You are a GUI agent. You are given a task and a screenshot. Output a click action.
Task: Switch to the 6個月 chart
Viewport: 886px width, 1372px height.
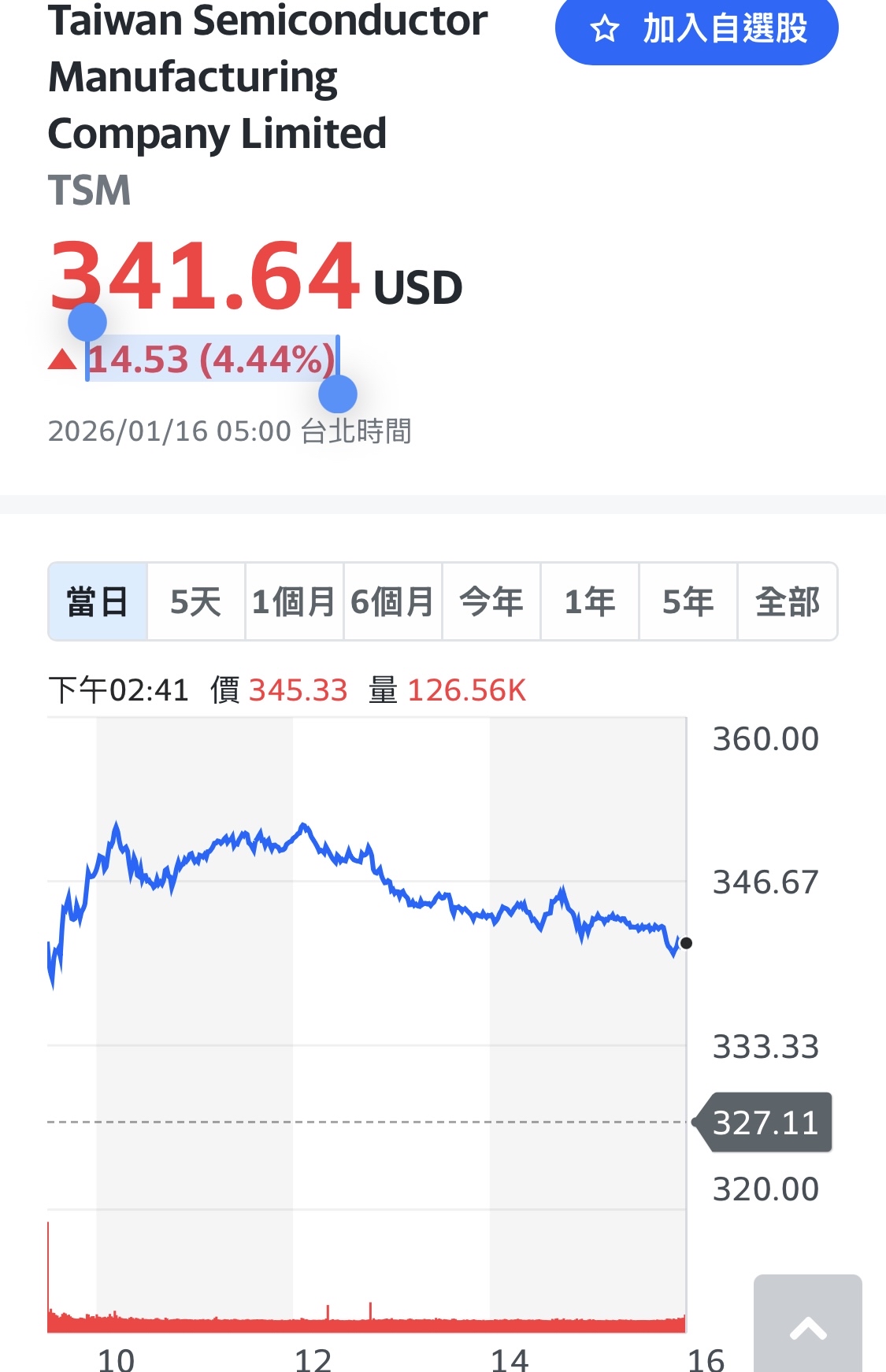393,602
